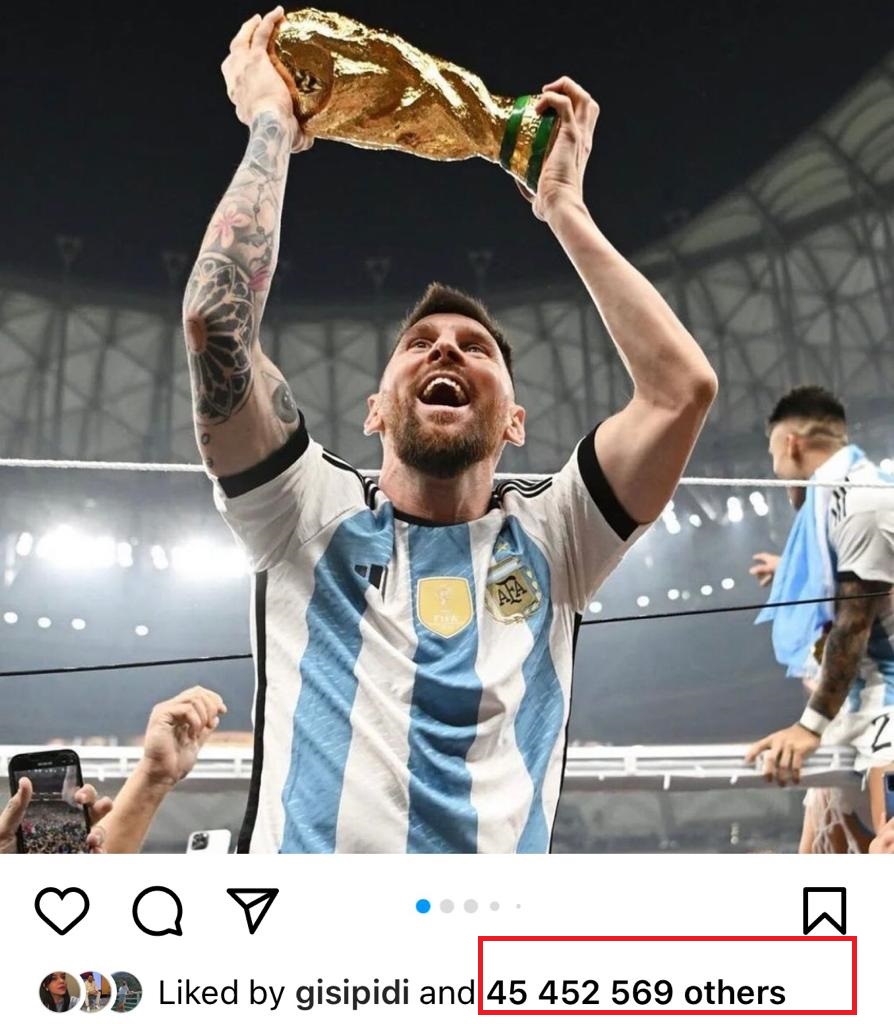Open the comments bubble icon

point(158,909)
